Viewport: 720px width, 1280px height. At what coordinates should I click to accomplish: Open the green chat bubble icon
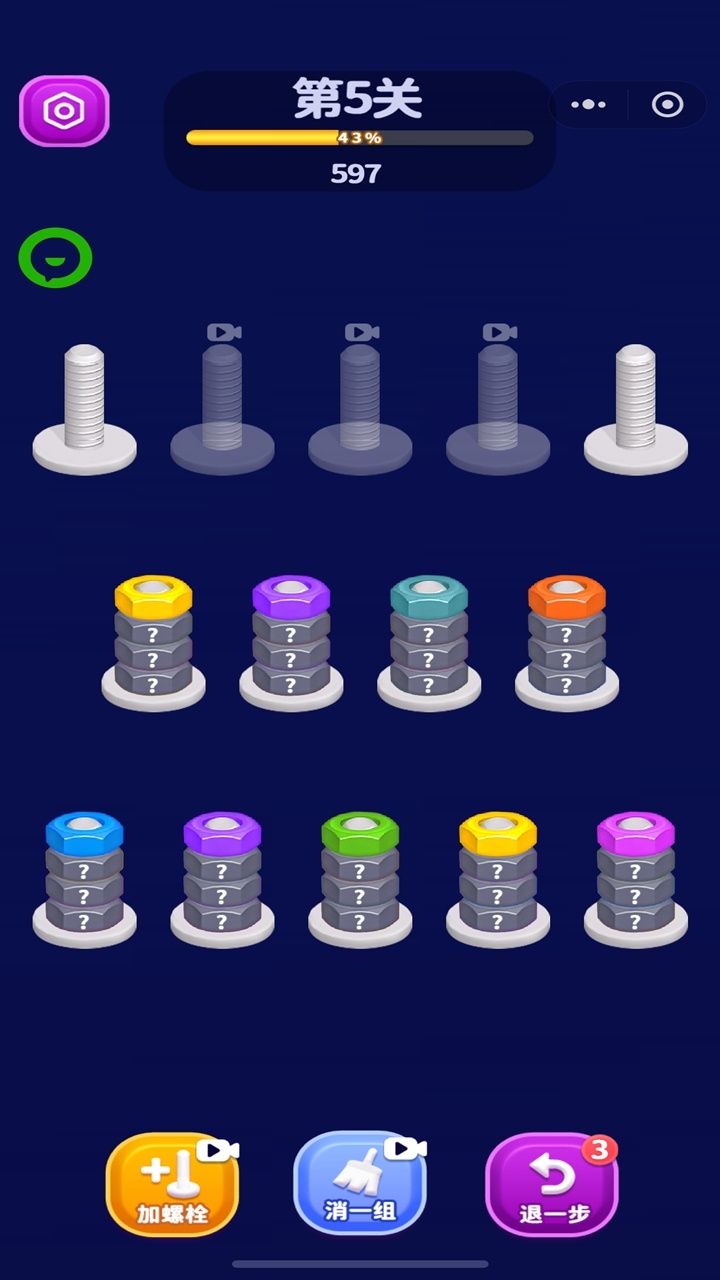coord(55,259)
